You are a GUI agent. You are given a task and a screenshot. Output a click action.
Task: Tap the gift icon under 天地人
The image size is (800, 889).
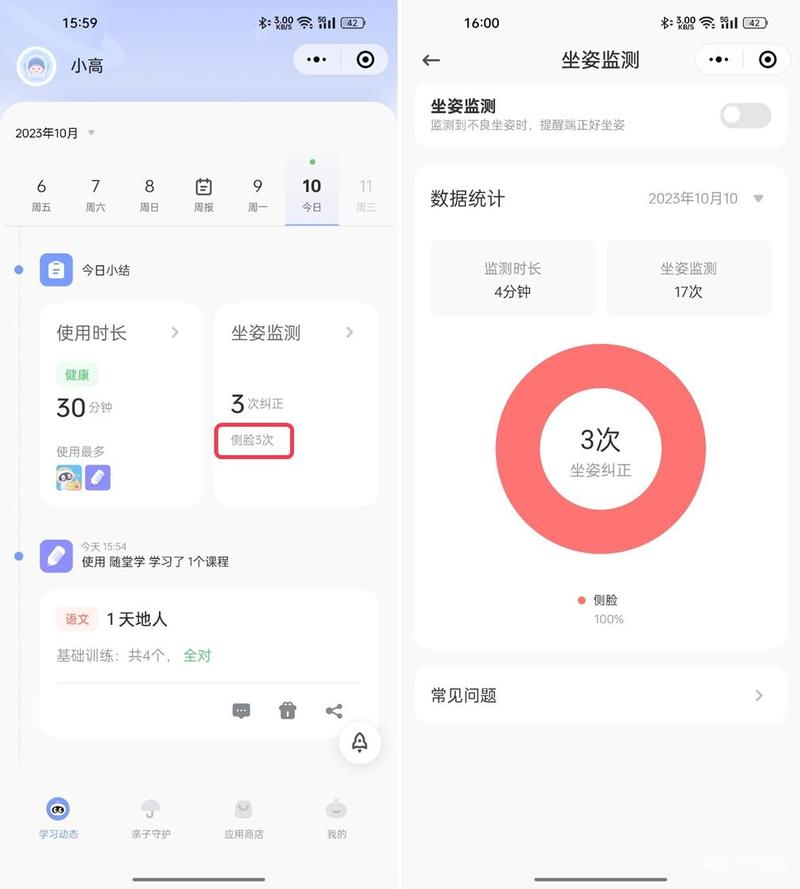[288, 711]
